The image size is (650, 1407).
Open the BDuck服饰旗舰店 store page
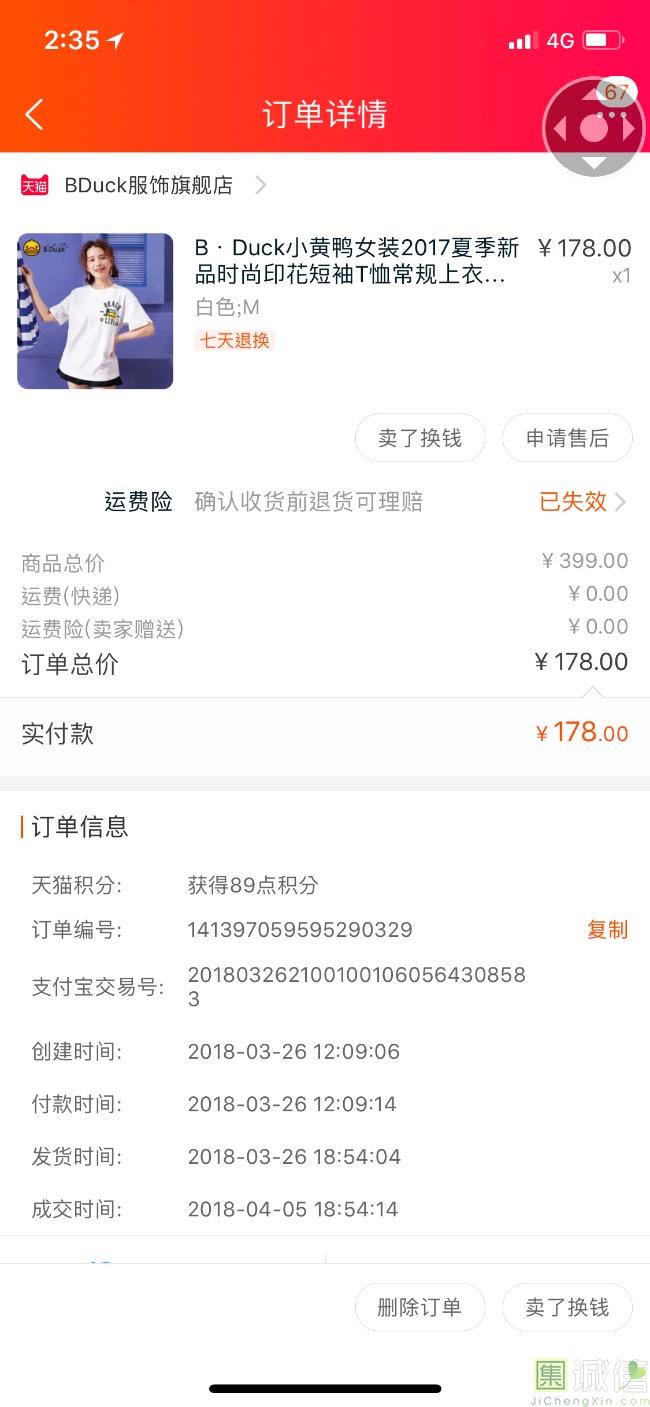[x=148, y=185]
